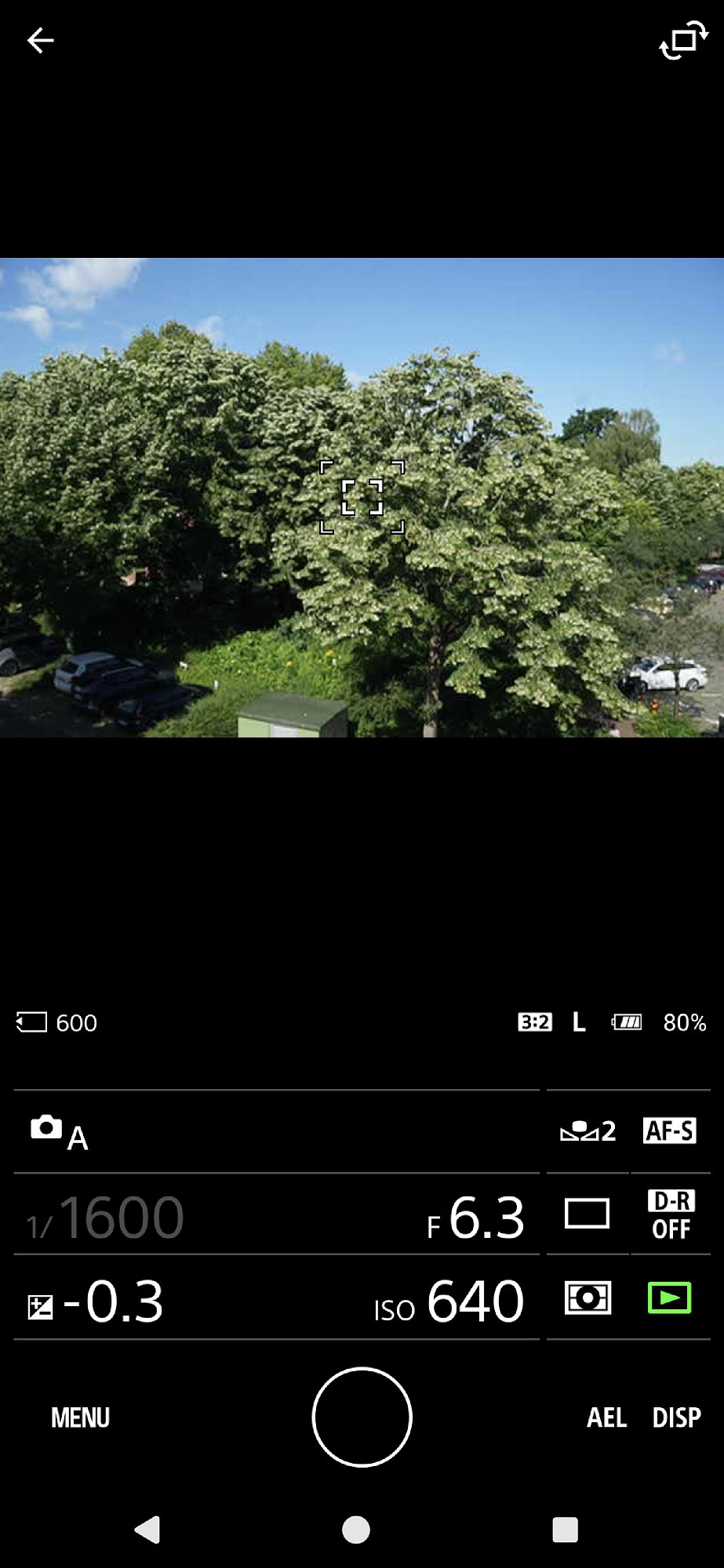This screenshot has width=724, height=1568.
Task: Change the AF-S focus mode
Action: (x=669, y=1131)
